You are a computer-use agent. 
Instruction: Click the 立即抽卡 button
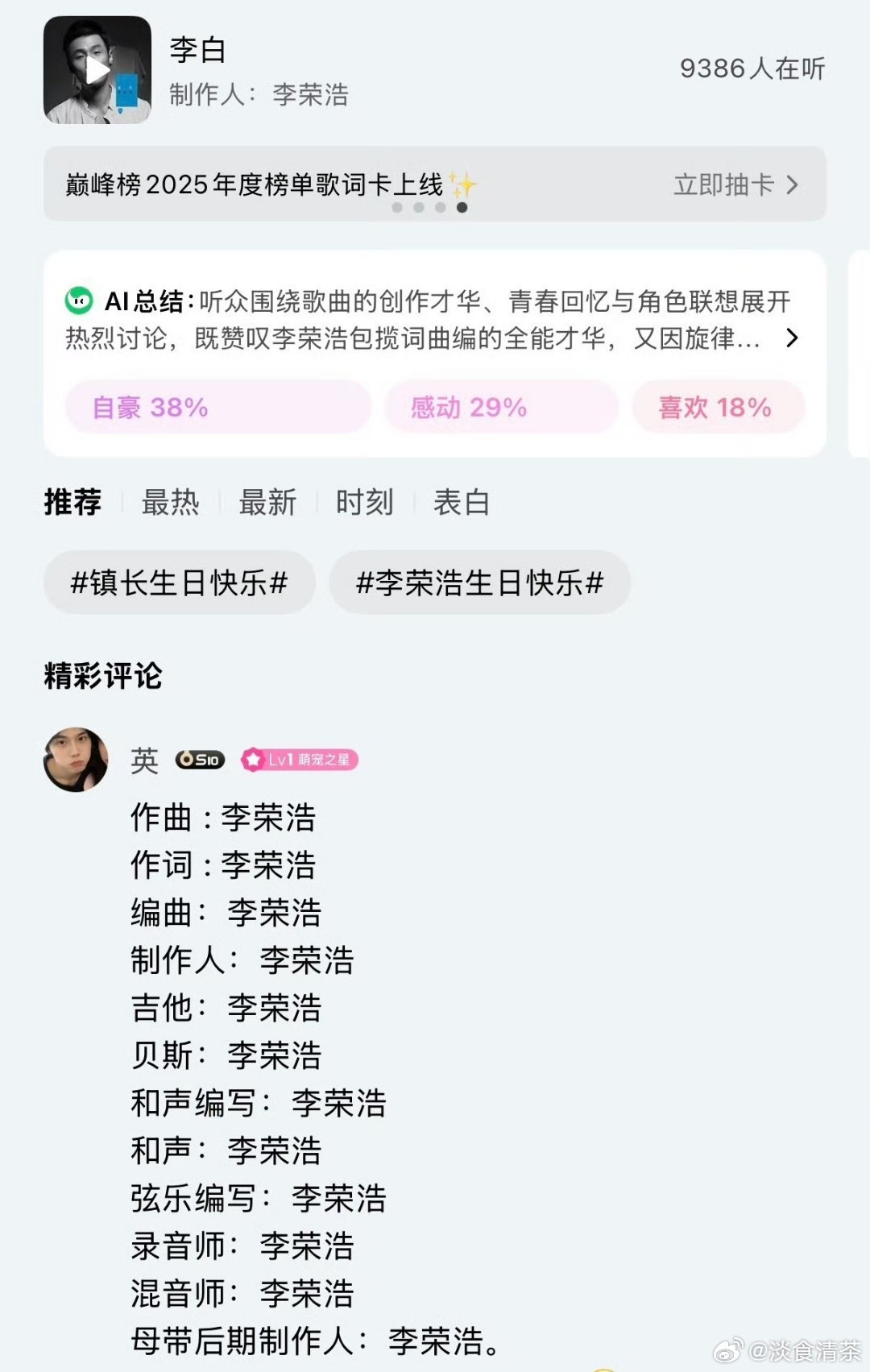(x=723, y=184)
